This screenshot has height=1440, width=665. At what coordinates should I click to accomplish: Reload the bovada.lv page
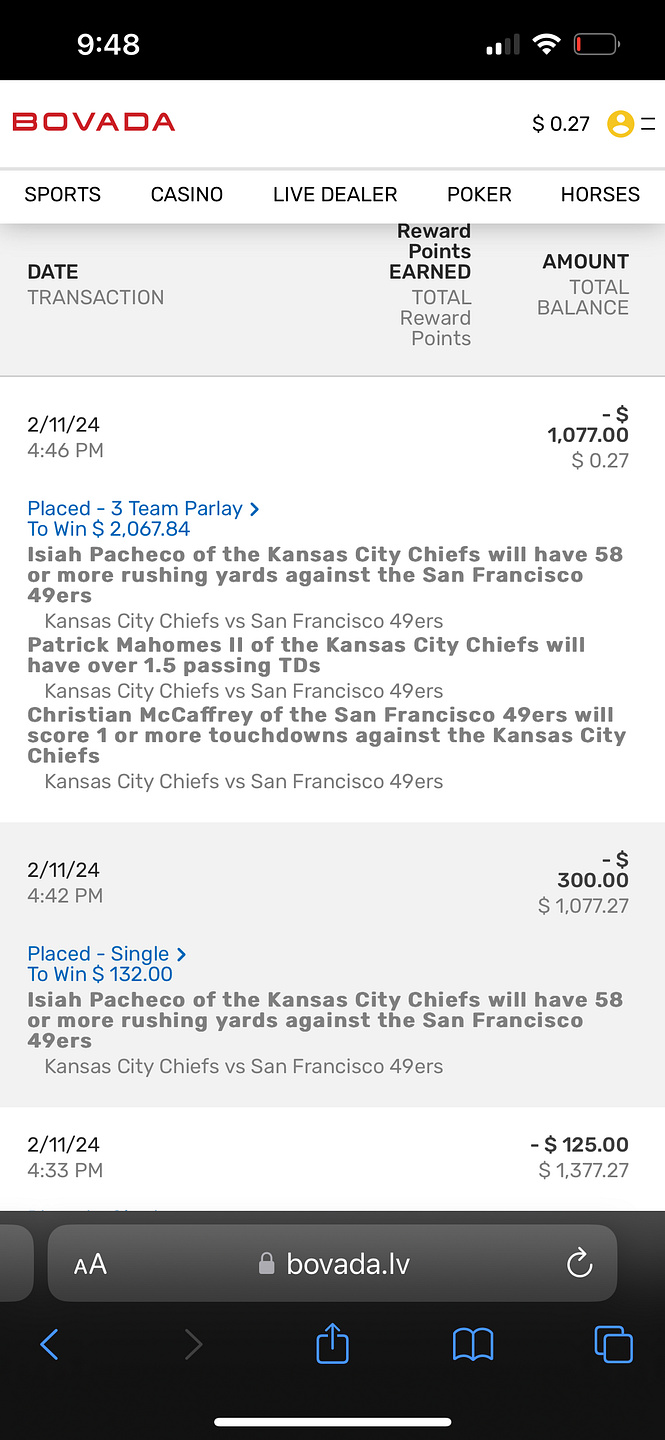coord(579,1263)
